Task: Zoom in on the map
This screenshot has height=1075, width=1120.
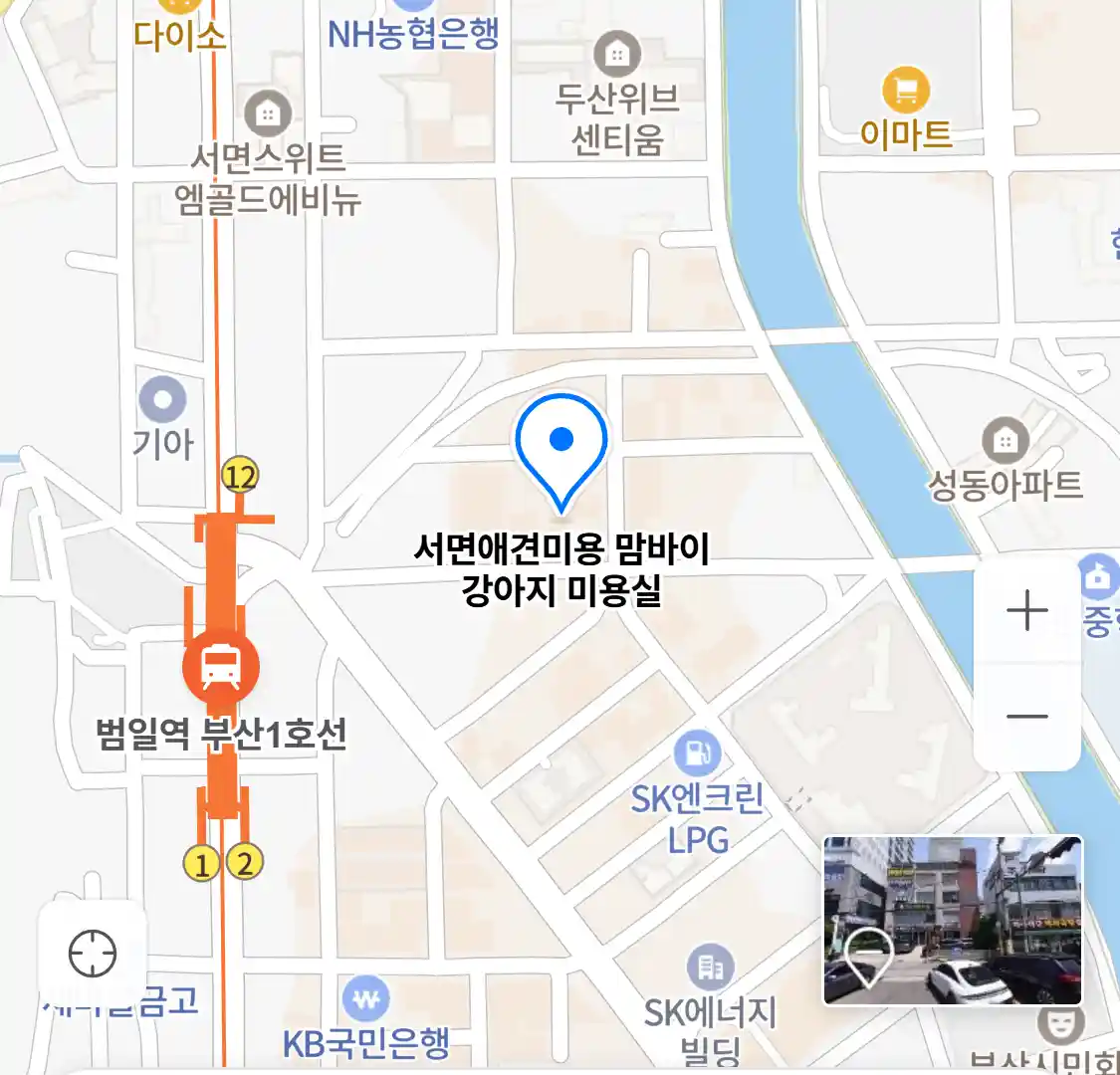Action: point(1026,610)
